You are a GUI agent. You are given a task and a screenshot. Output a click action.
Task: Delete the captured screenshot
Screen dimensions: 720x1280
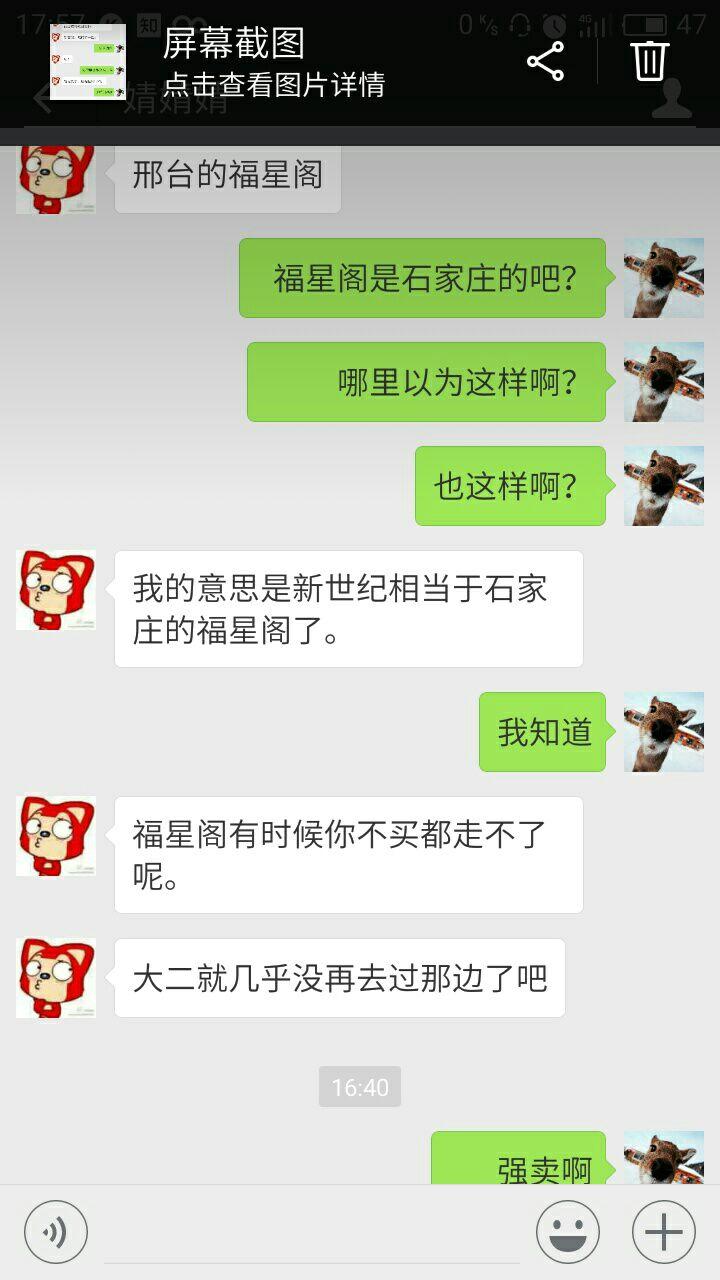(649, 62)
